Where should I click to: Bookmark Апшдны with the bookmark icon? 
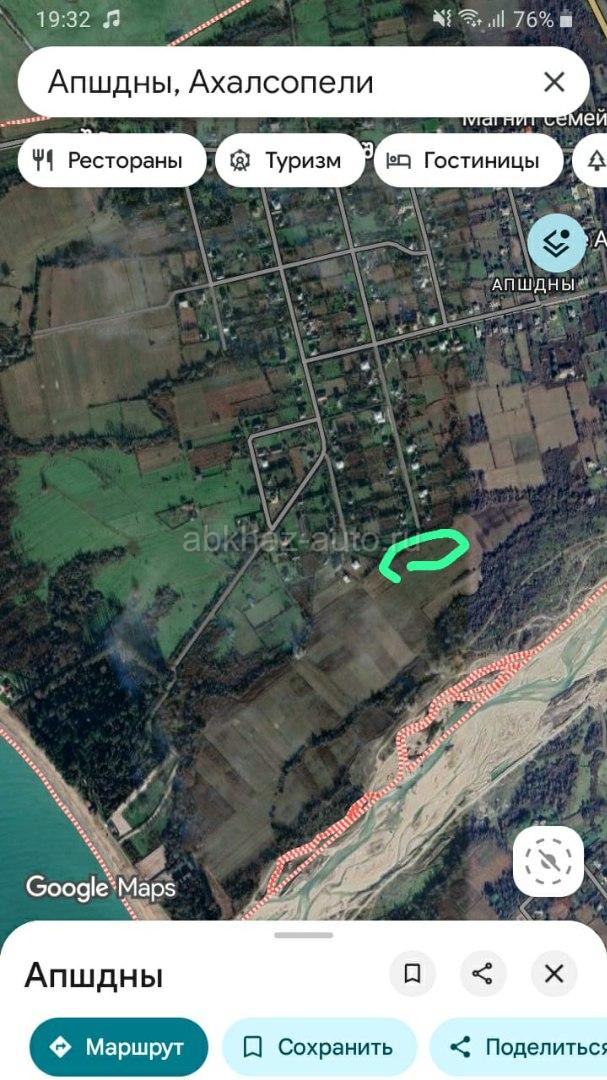412,973
